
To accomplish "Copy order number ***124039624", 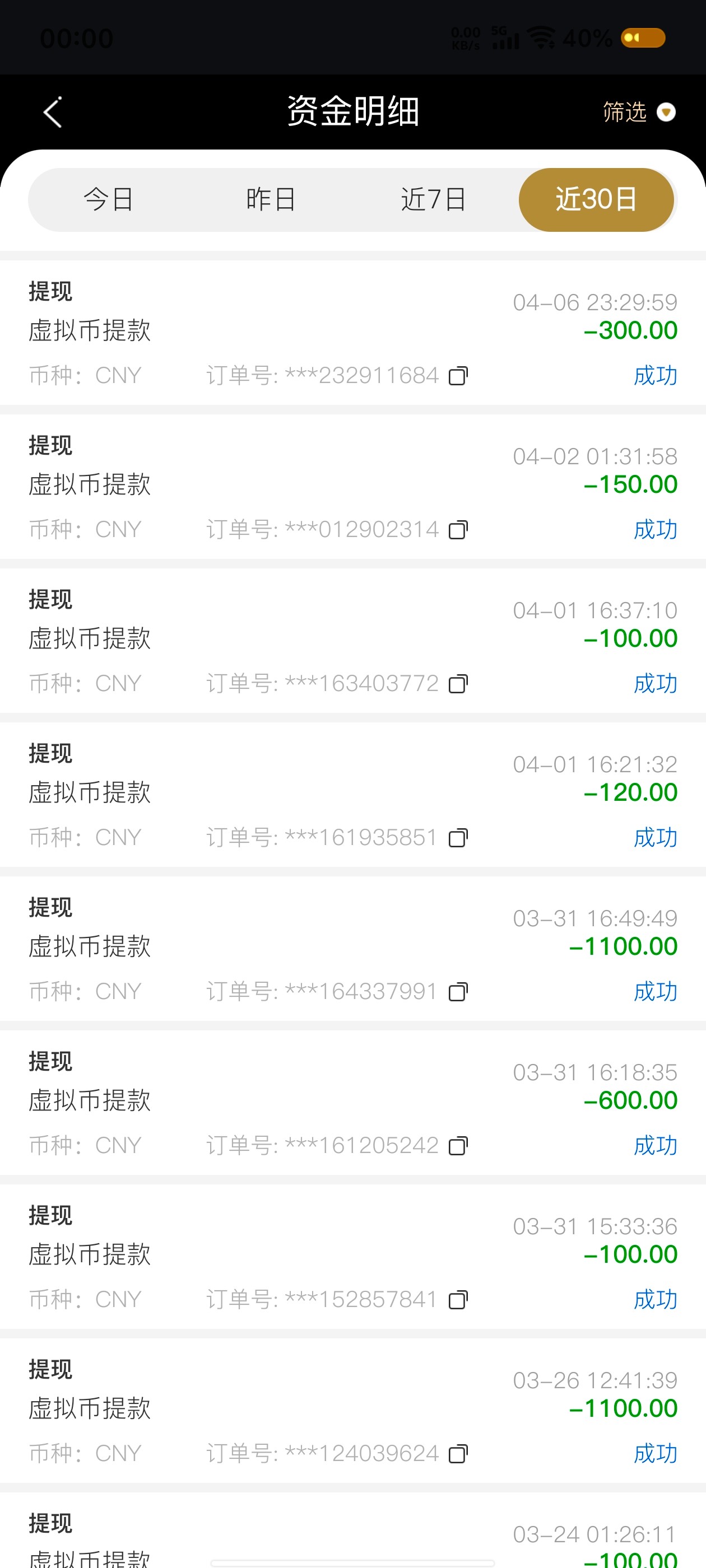I will click(458, 1454).
